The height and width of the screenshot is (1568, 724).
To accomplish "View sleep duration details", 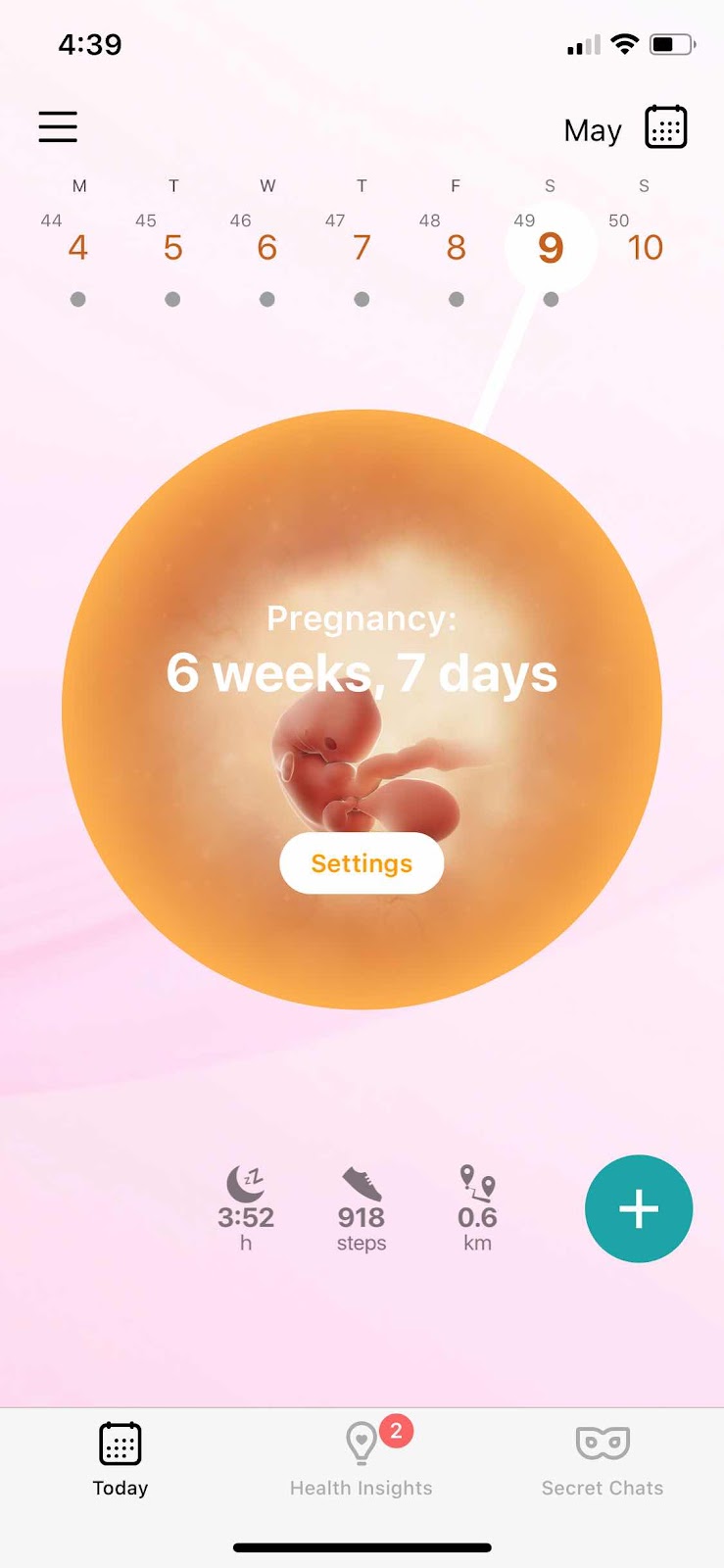I will tap(246, 1208).
